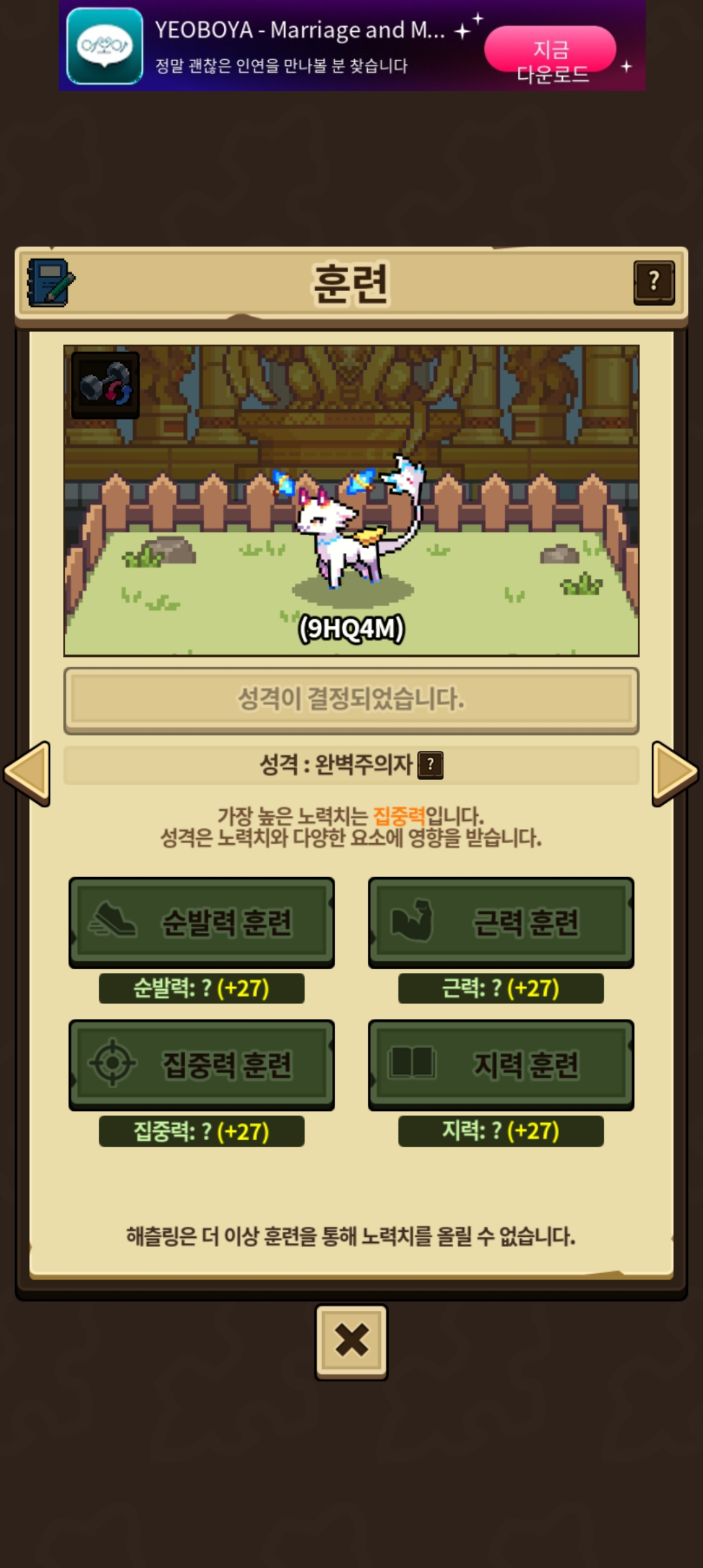Select 순발력 훈련 training
This screenshot has width=703, height=1568.
[202, 921]
